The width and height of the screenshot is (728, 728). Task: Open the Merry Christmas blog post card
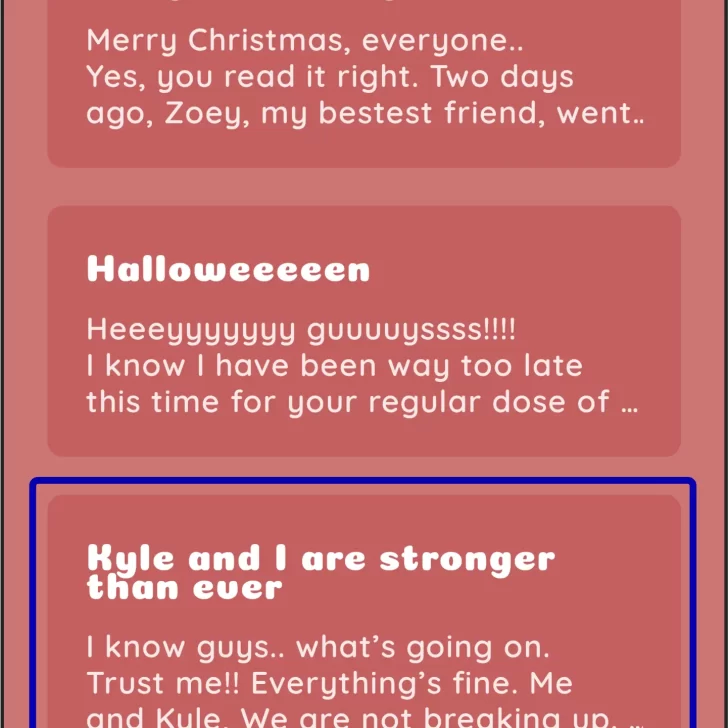click(364, 80)
